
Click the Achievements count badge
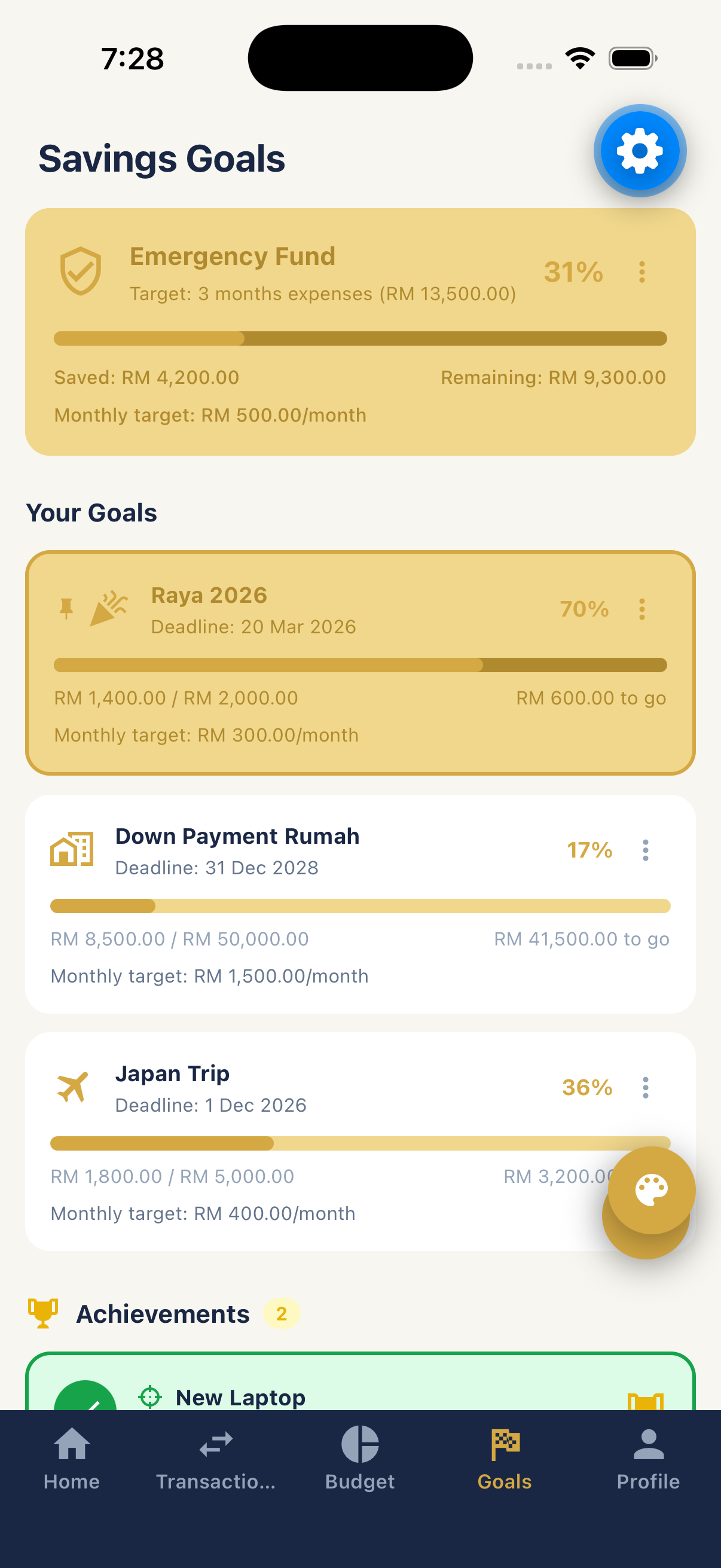[x=281, y=1313]
